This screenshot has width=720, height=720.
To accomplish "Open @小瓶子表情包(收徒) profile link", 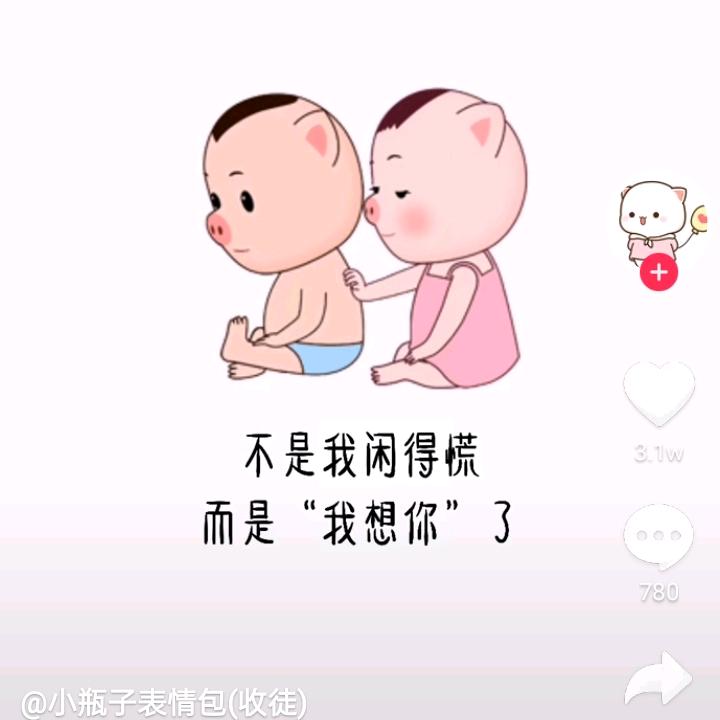I will [x=164, y=701].
